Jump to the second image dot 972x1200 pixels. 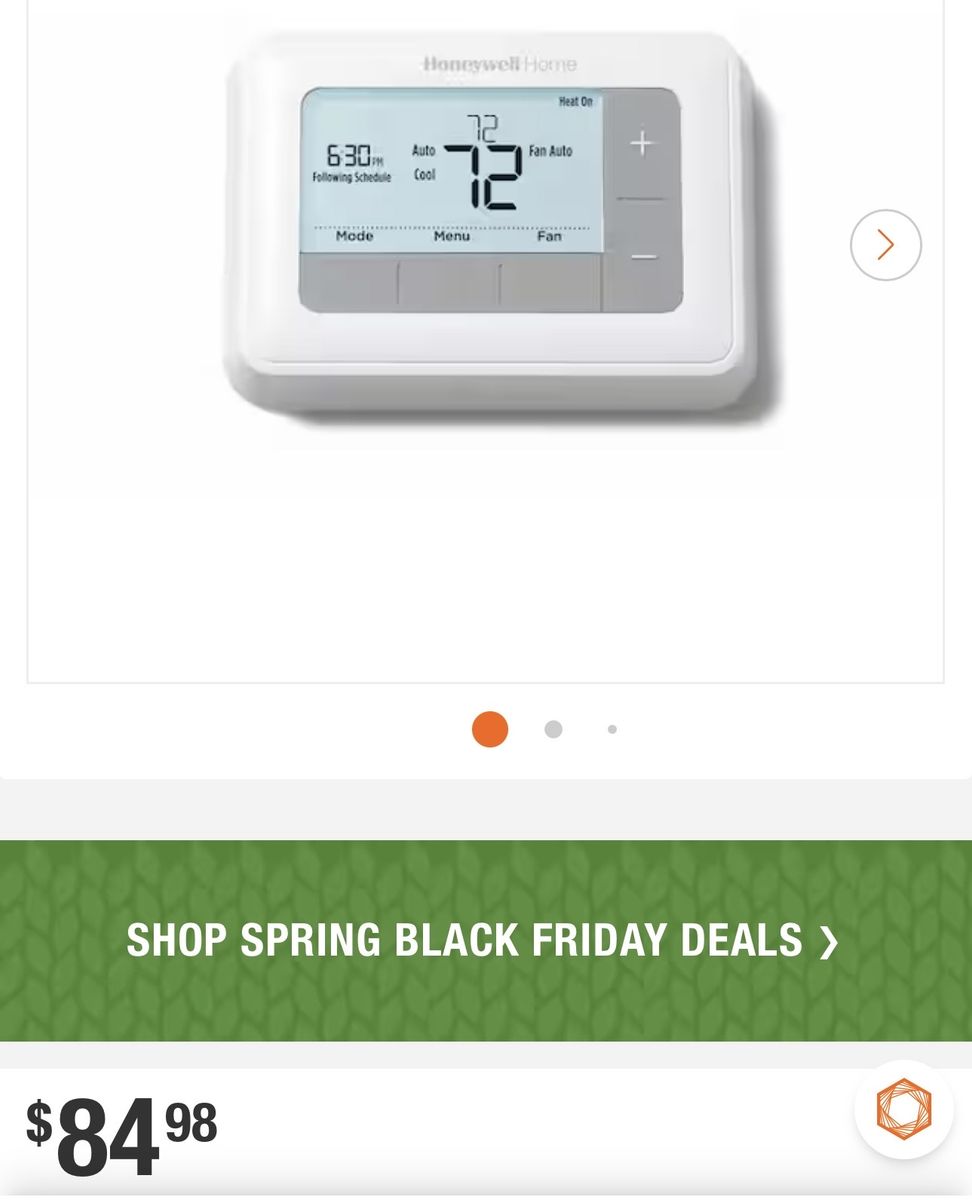(553, 729)
